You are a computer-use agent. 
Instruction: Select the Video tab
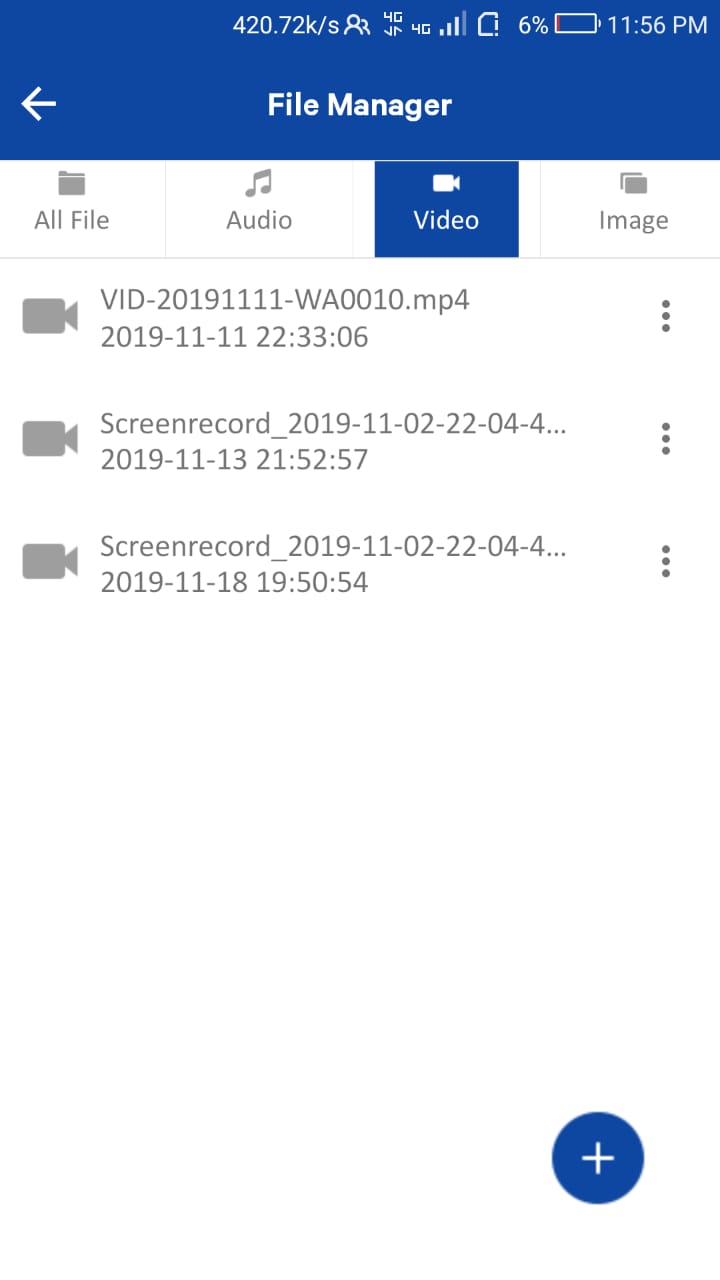(446, 207)
